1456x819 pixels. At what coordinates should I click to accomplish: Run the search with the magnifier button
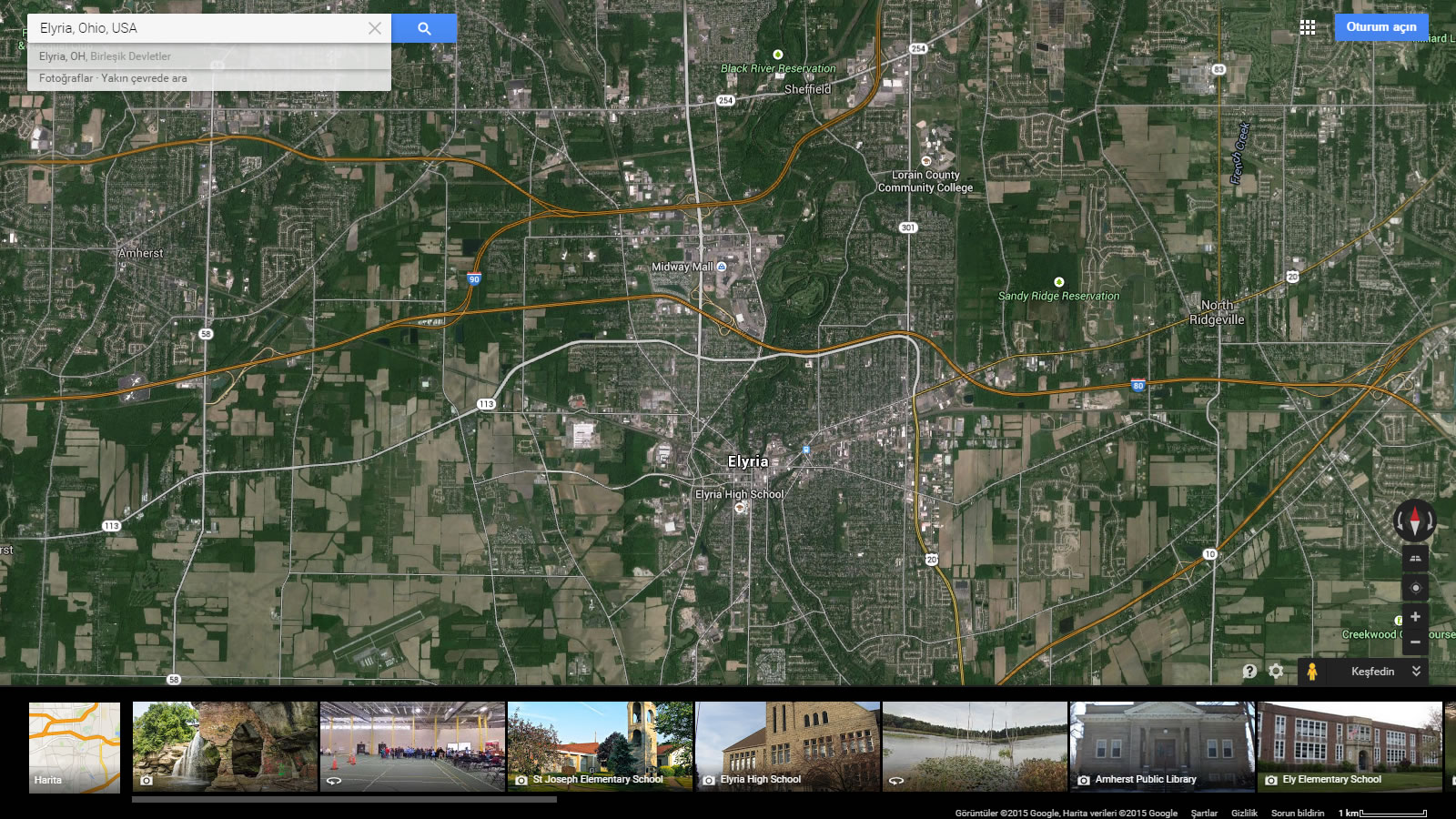[424, 28]
